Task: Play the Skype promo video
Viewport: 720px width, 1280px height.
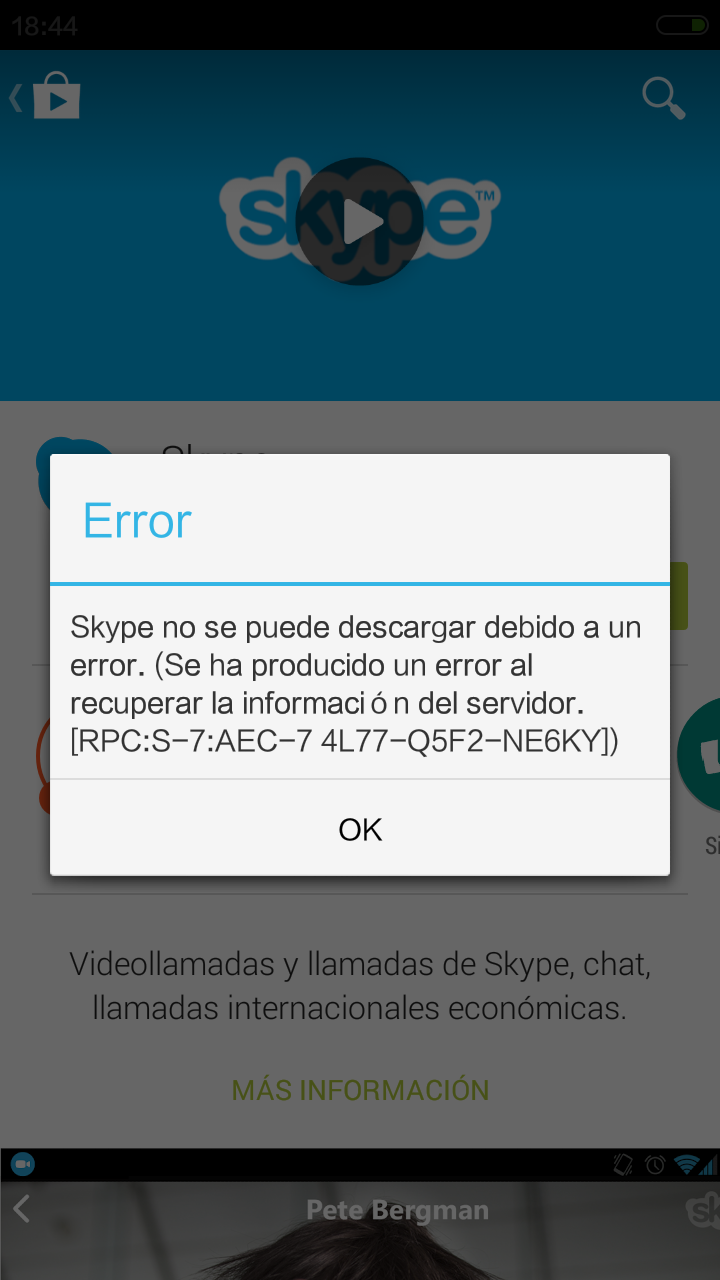Action: (x=360, y=221)
